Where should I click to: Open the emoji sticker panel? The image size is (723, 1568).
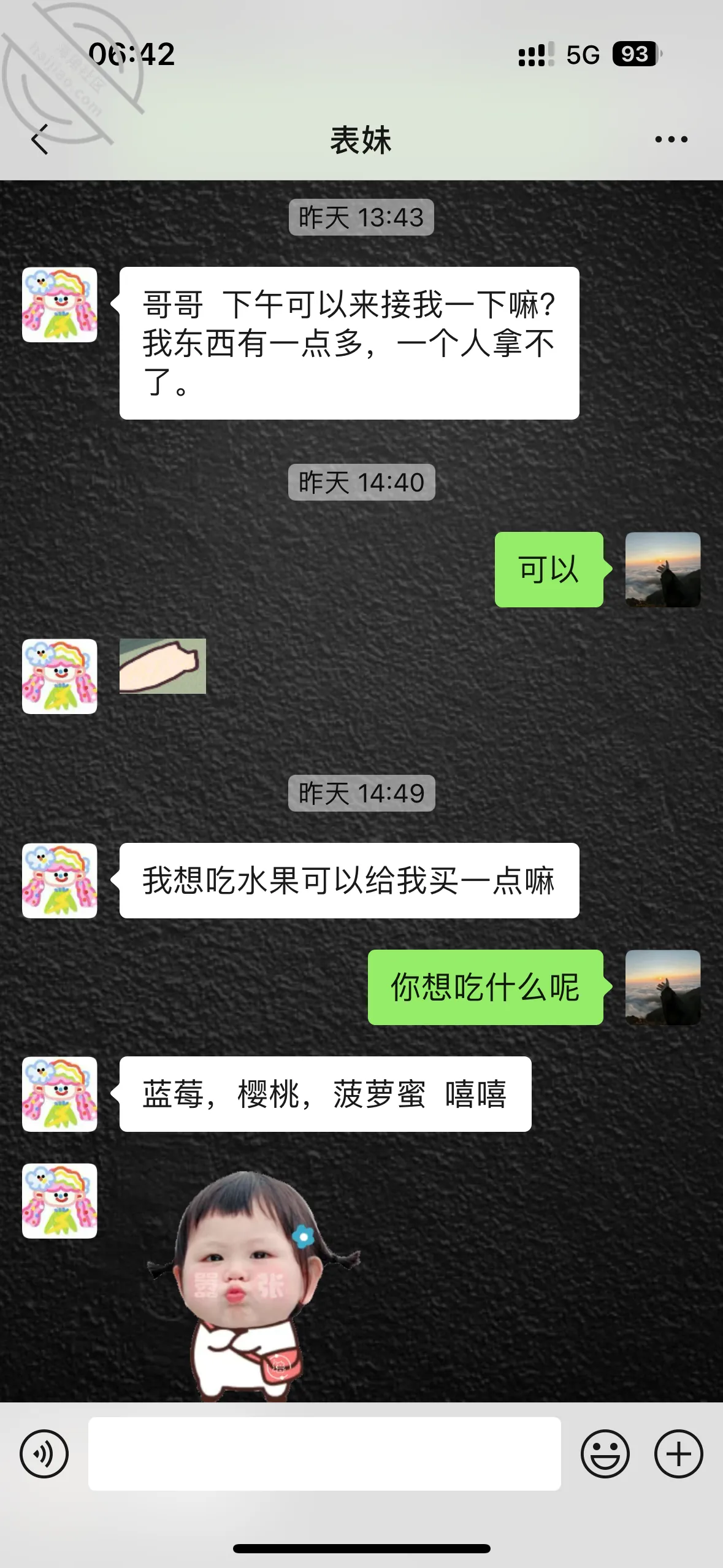[605, 1454]
